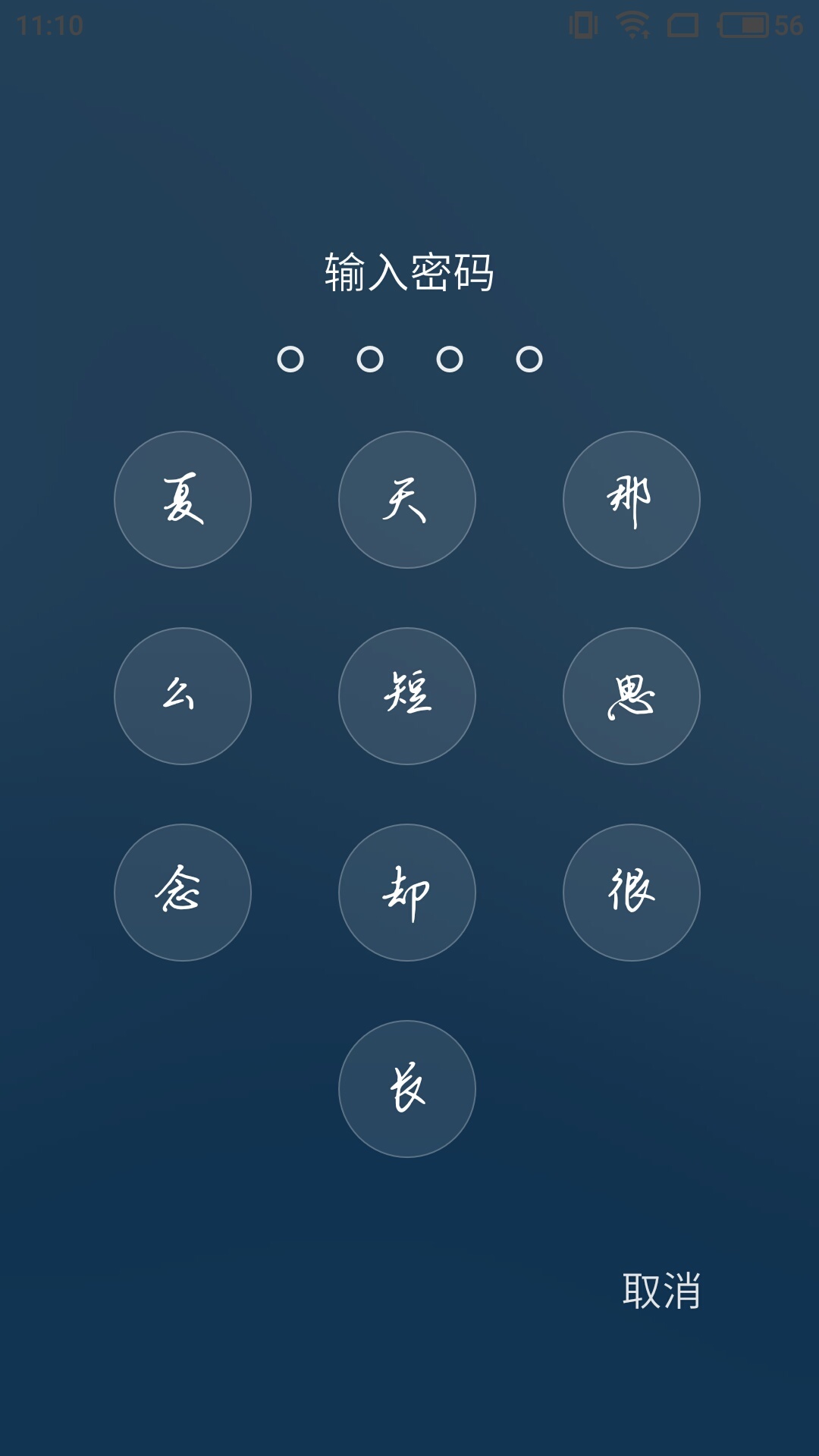Tap the 天 key on the keypad
The image size is (819, 1456).
coord(407,500)
